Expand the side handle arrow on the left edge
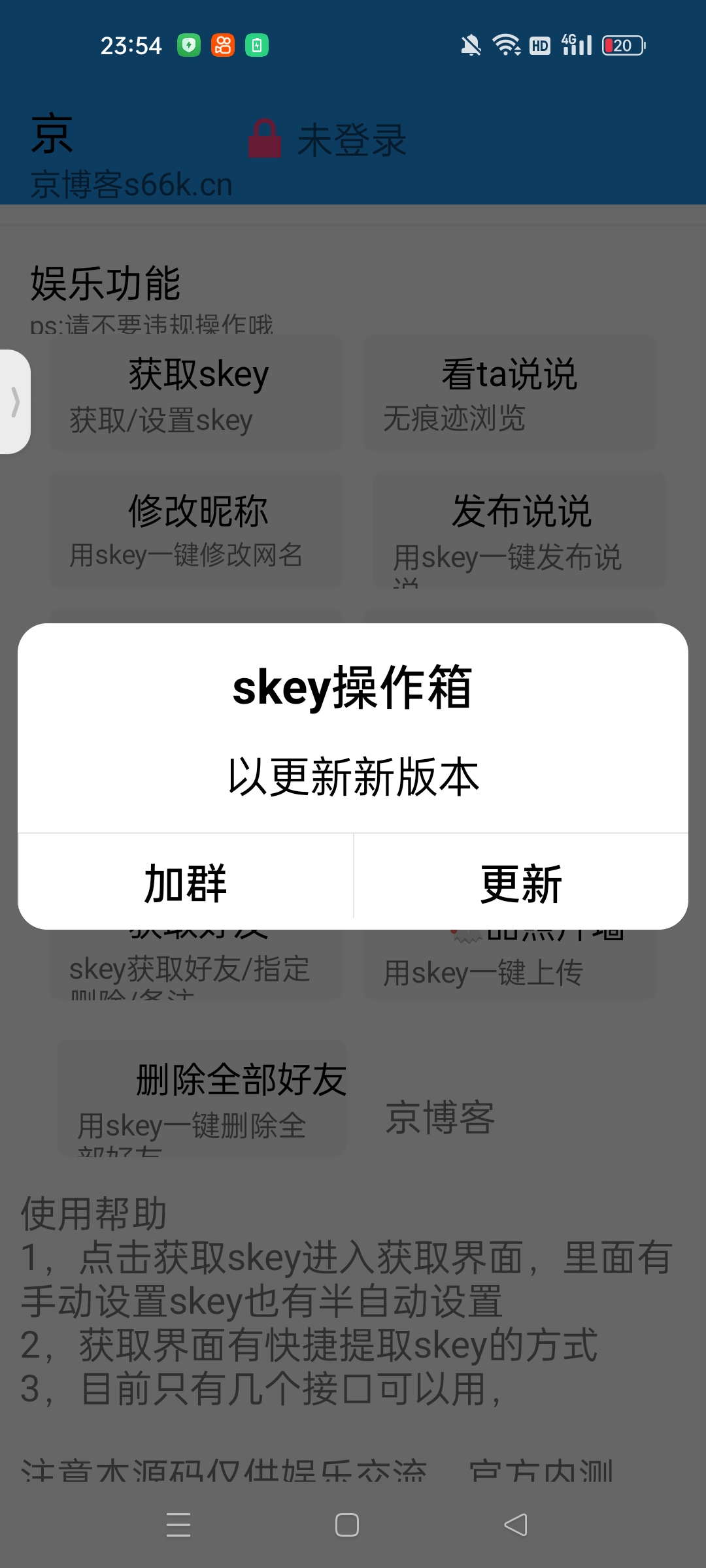This screenshot has width=706, height=1568. [15, 401]
